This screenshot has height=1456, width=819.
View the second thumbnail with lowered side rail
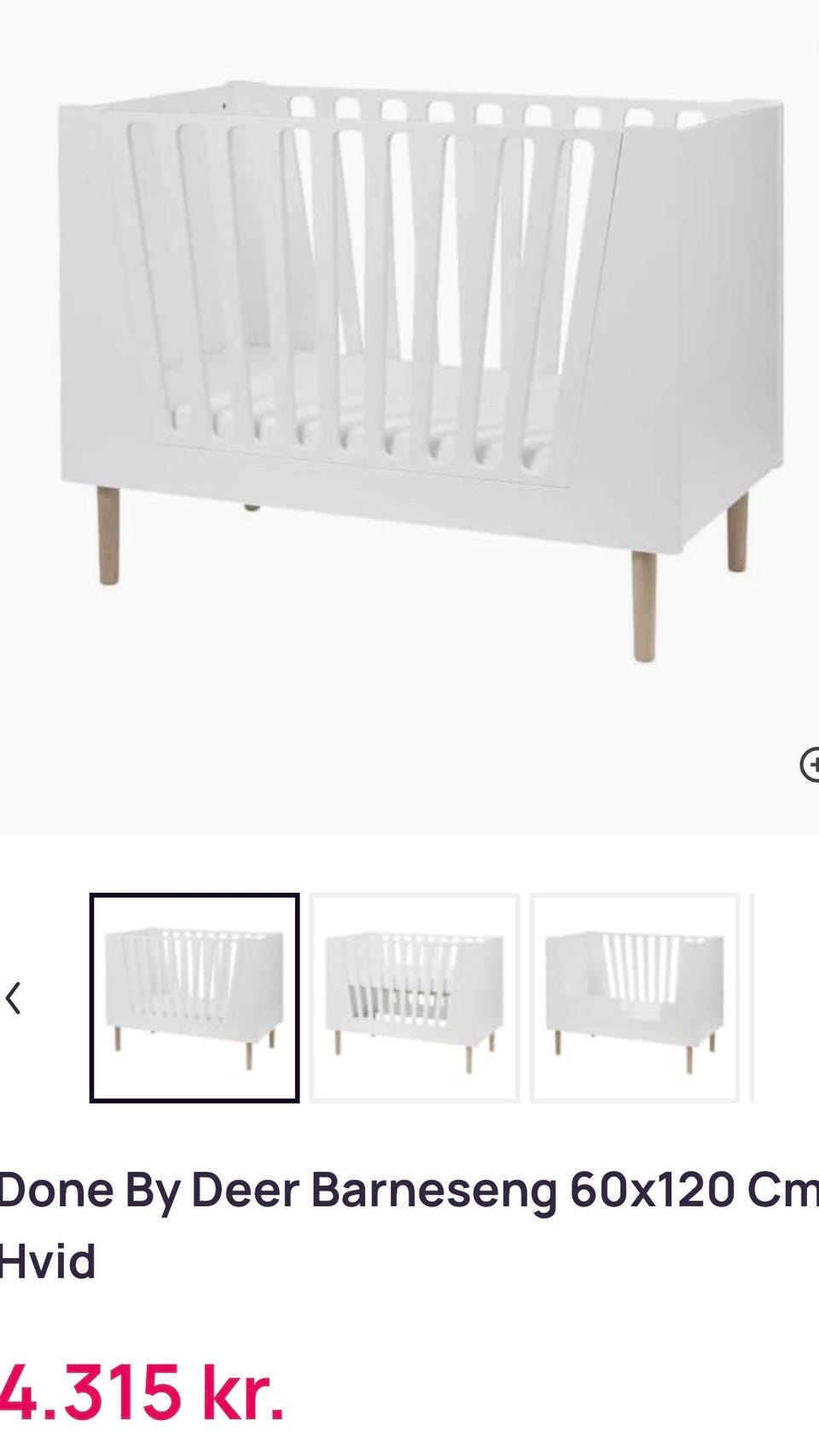tap(415, 998)
